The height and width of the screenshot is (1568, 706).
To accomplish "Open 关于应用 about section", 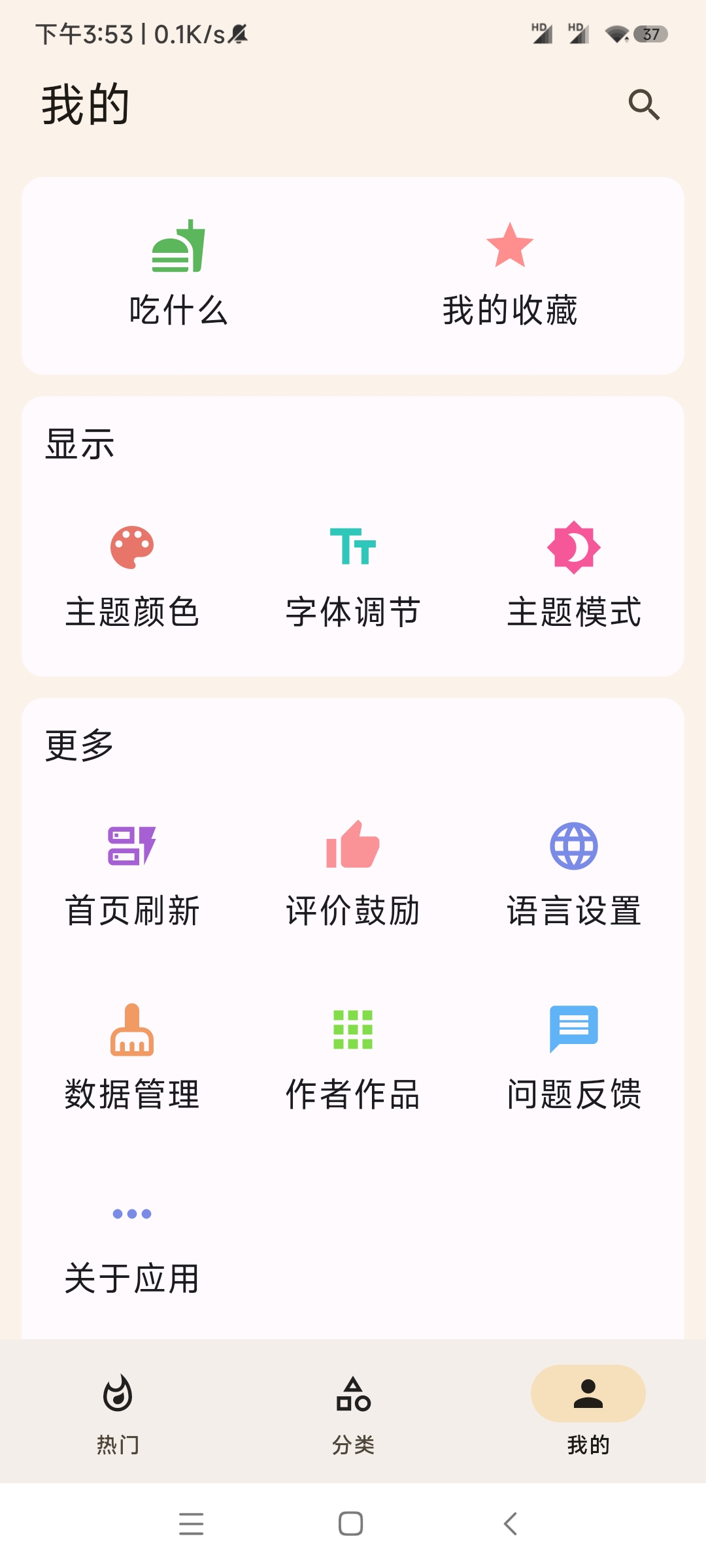I will coord(132,1277).
